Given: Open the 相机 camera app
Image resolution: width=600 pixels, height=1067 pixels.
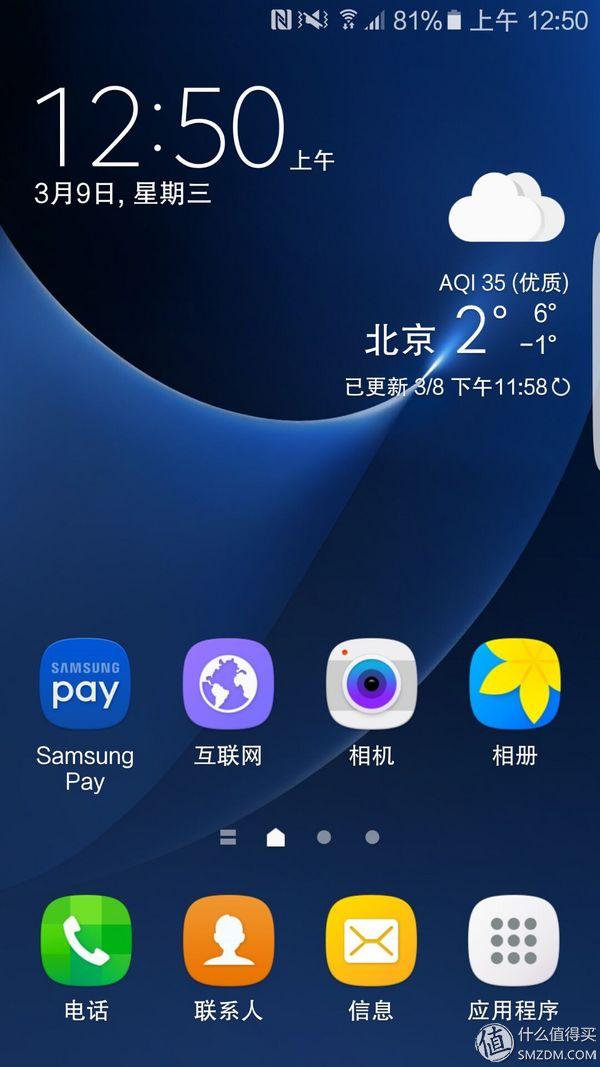Looking at the screenshot, I should 371,685.
